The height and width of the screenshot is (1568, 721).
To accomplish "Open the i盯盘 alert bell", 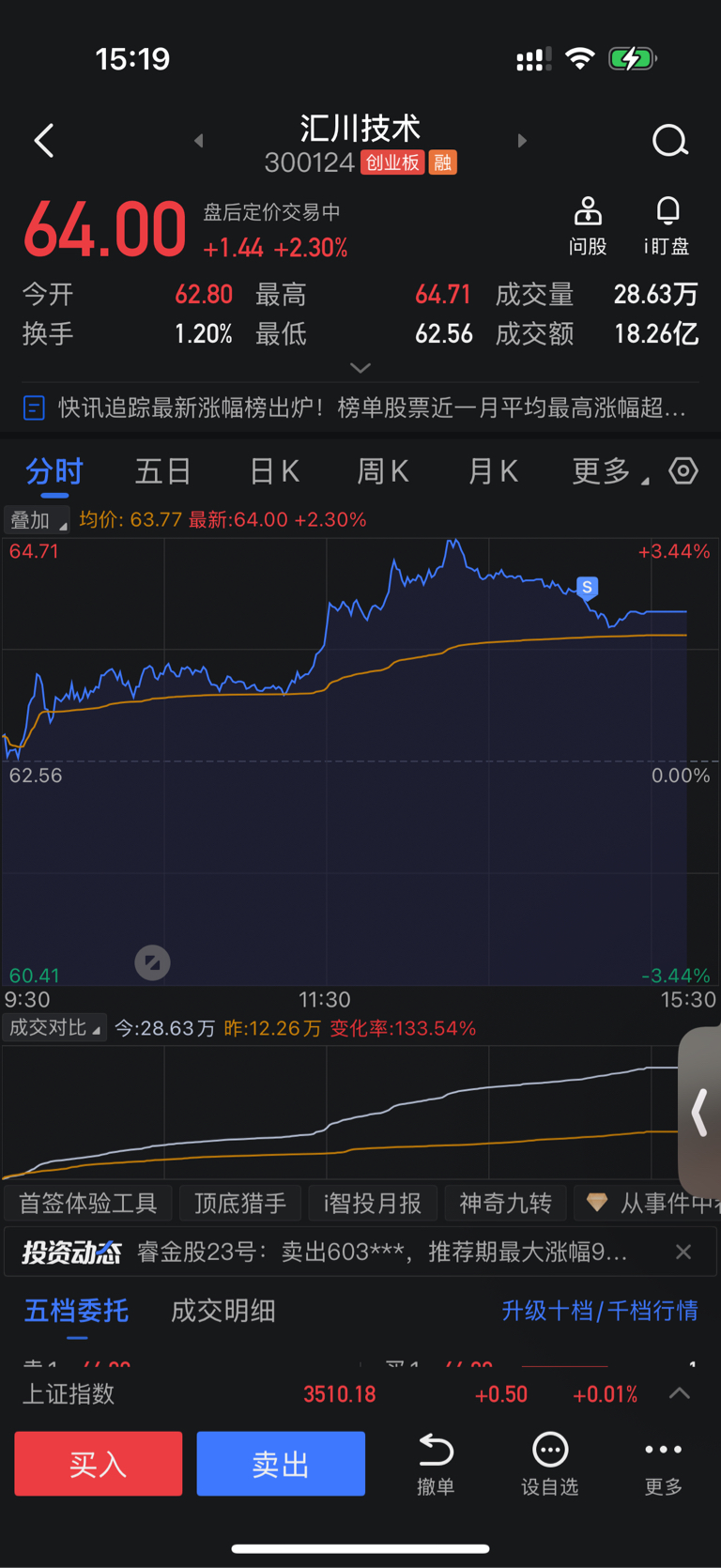I will coord(667,226).
